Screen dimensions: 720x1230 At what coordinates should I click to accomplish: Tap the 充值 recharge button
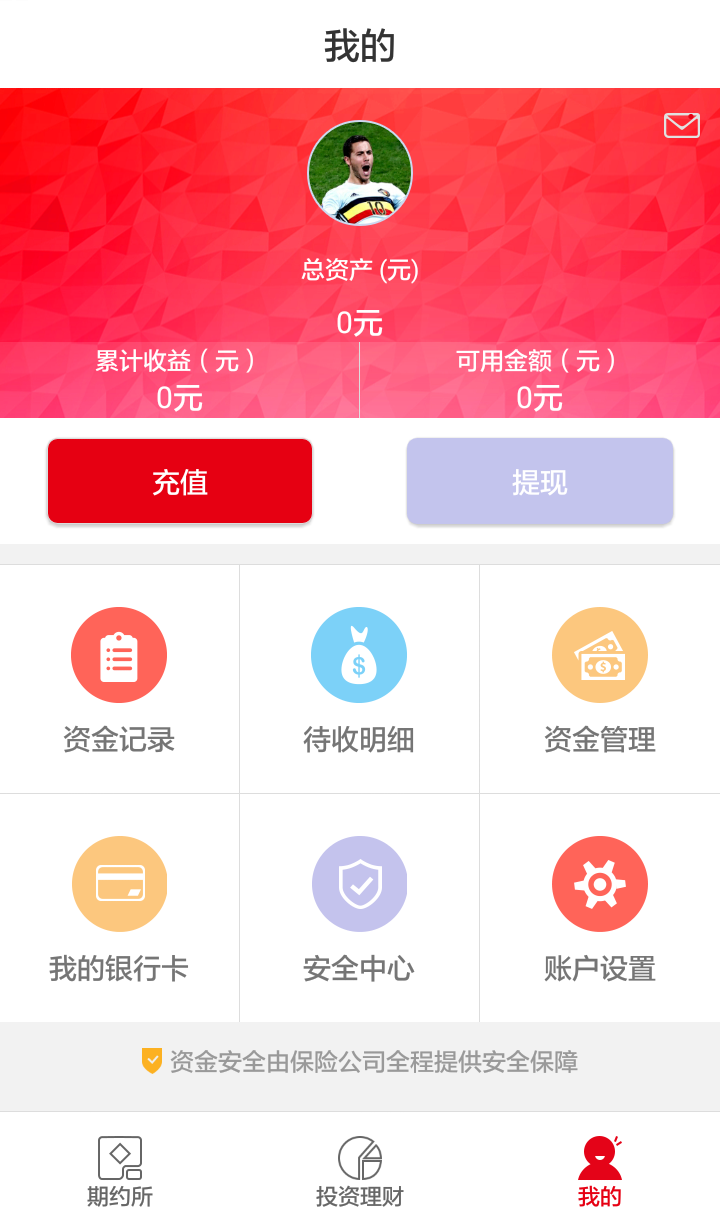(x=180, y=481)
